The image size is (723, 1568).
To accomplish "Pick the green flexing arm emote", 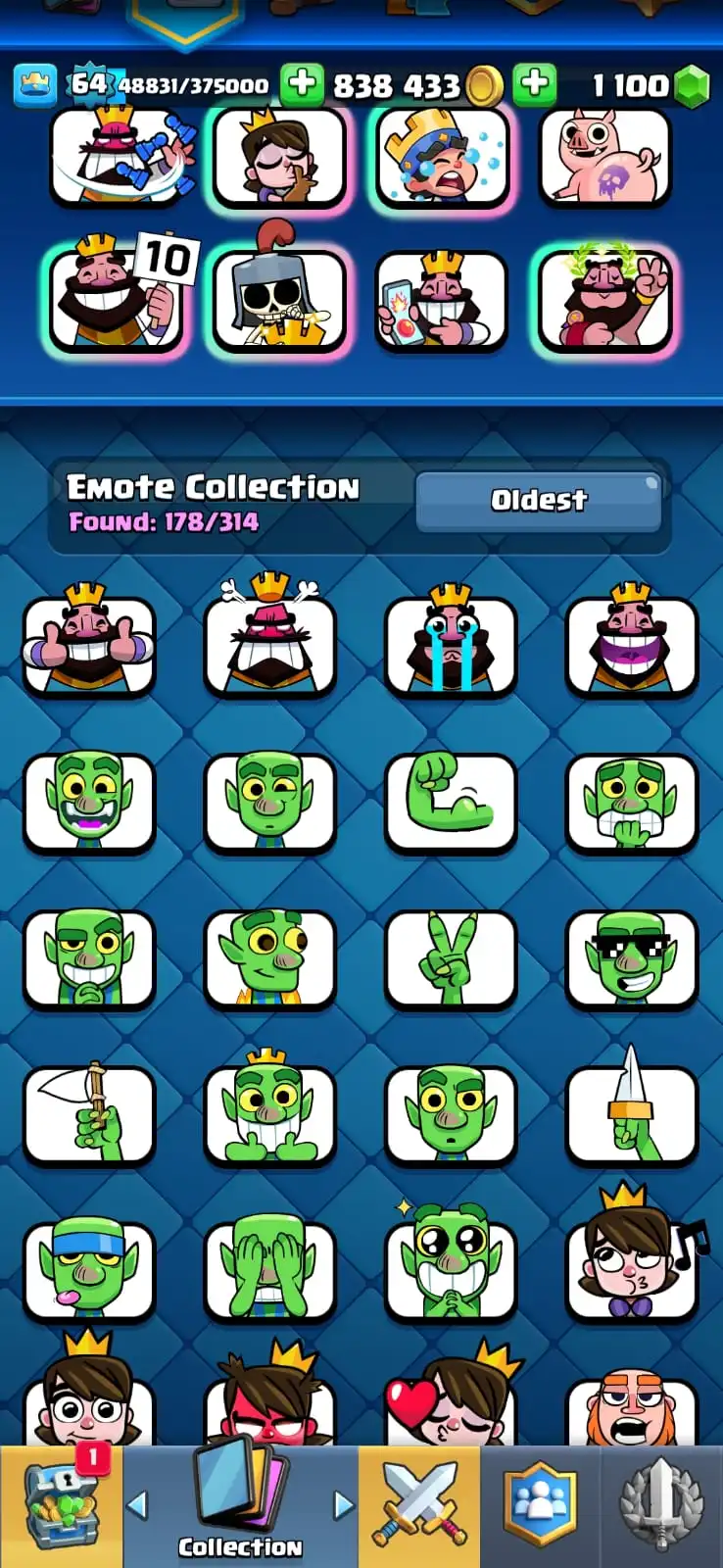I will tap(451, 802).
